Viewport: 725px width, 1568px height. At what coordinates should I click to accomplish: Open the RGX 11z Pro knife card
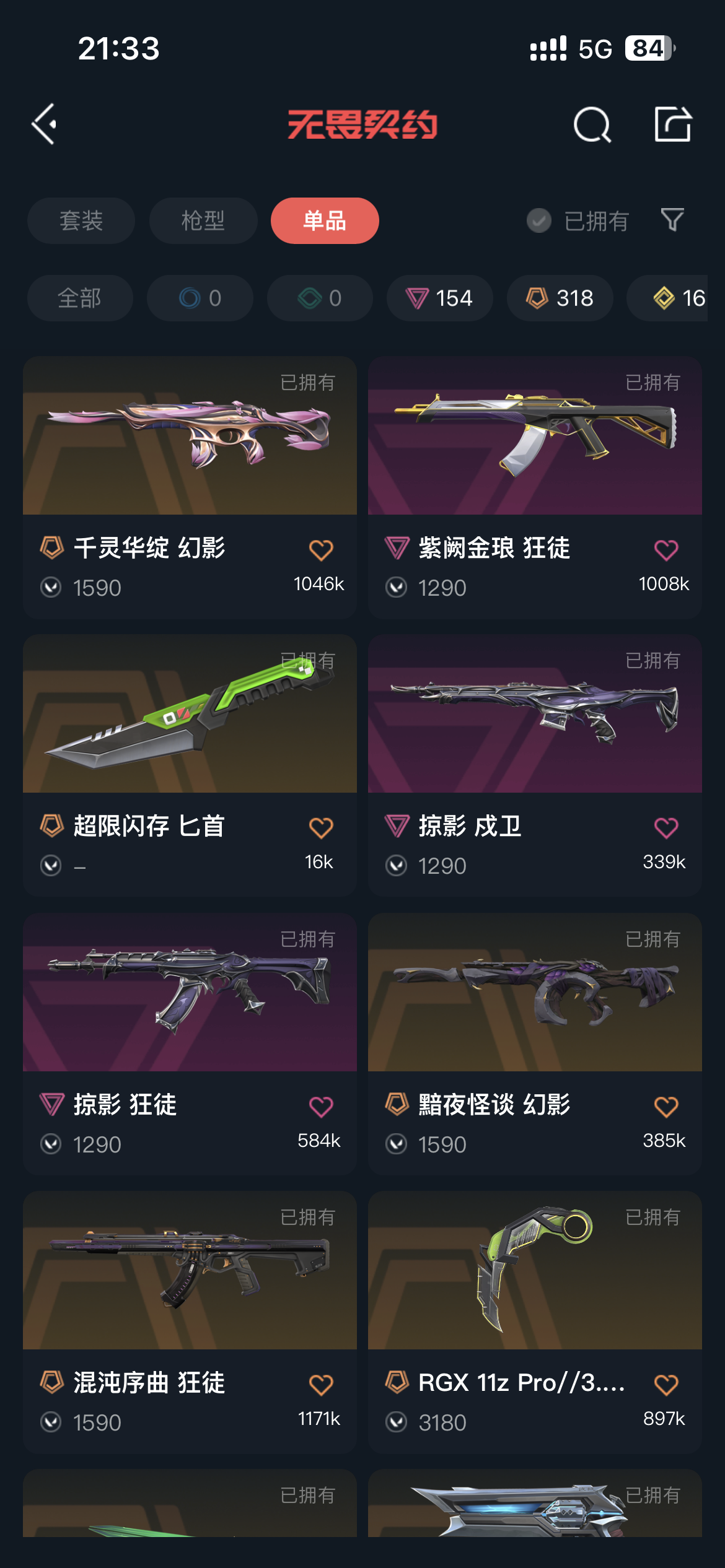(535, 1322)
